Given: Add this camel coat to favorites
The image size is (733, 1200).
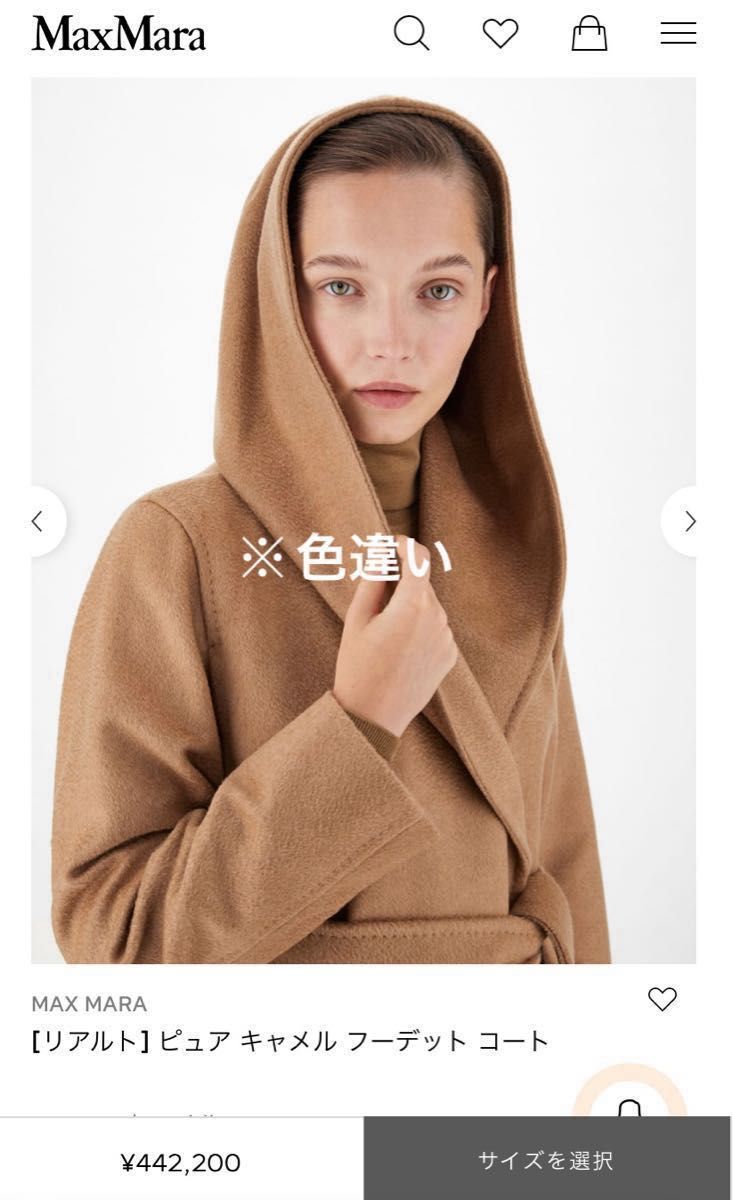Looking at the screenshot, I should [662, 998].
